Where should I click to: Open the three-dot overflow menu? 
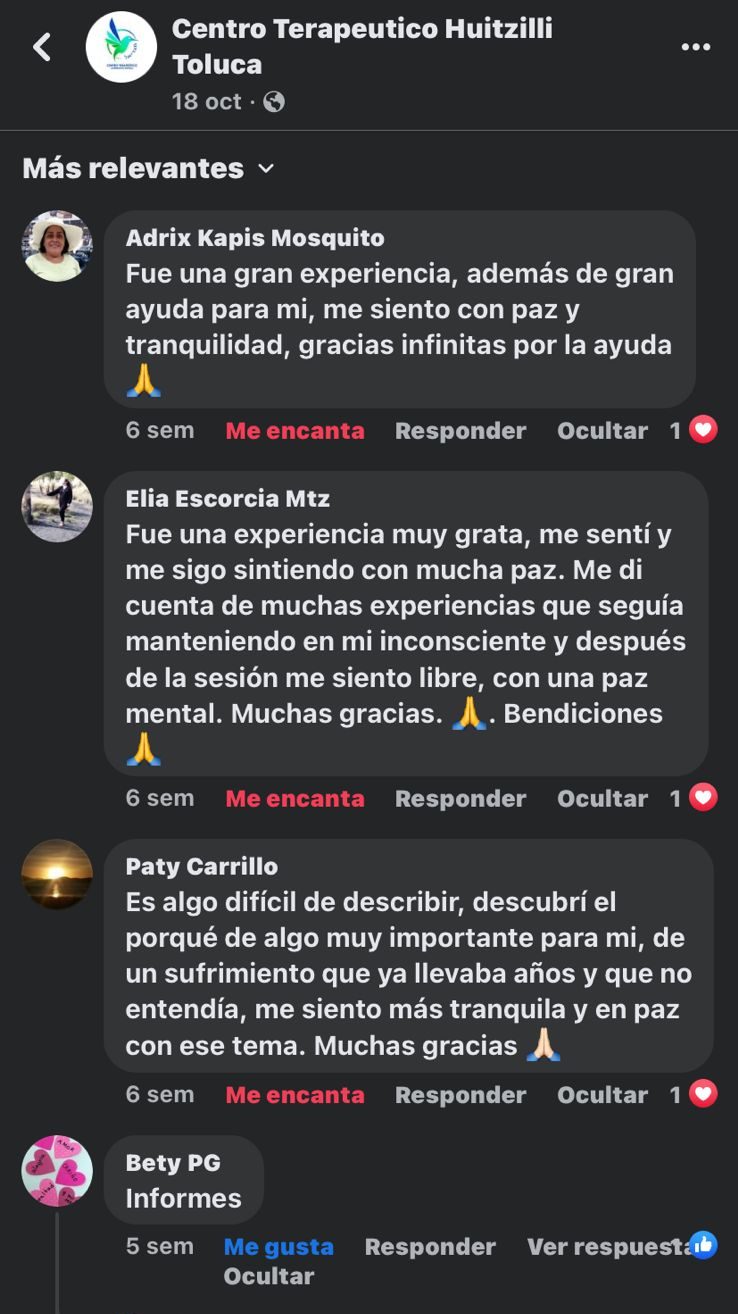[x=696, y=47]
